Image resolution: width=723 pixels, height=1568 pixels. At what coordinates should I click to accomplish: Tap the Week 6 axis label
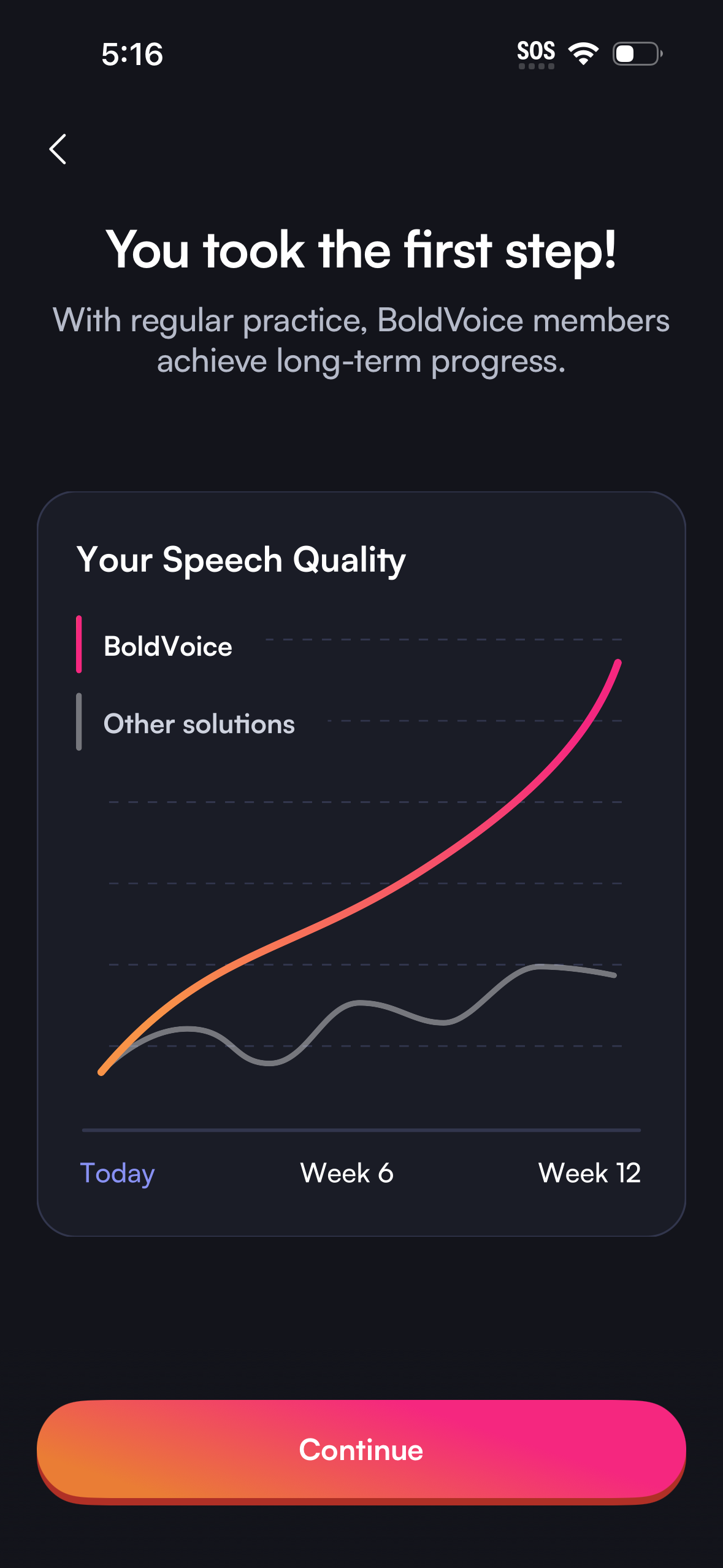click(x=346, y=1172)
